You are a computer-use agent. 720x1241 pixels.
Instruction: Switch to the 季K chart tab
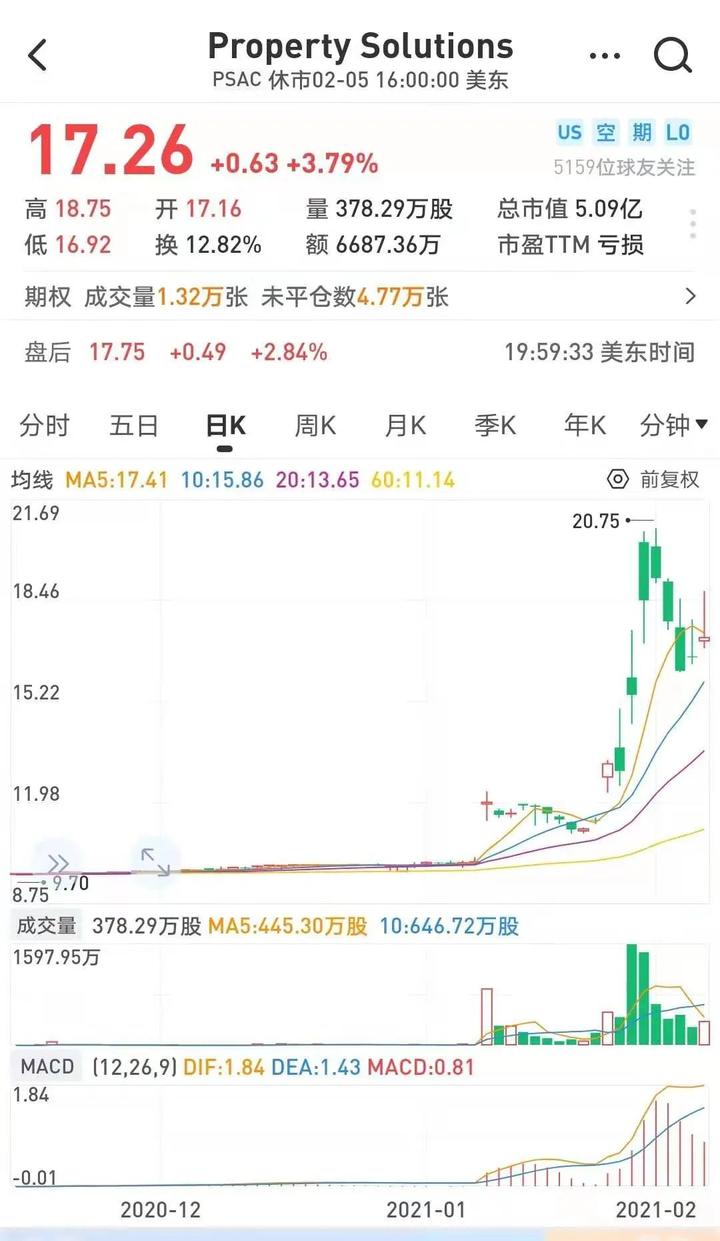(495, 426)
